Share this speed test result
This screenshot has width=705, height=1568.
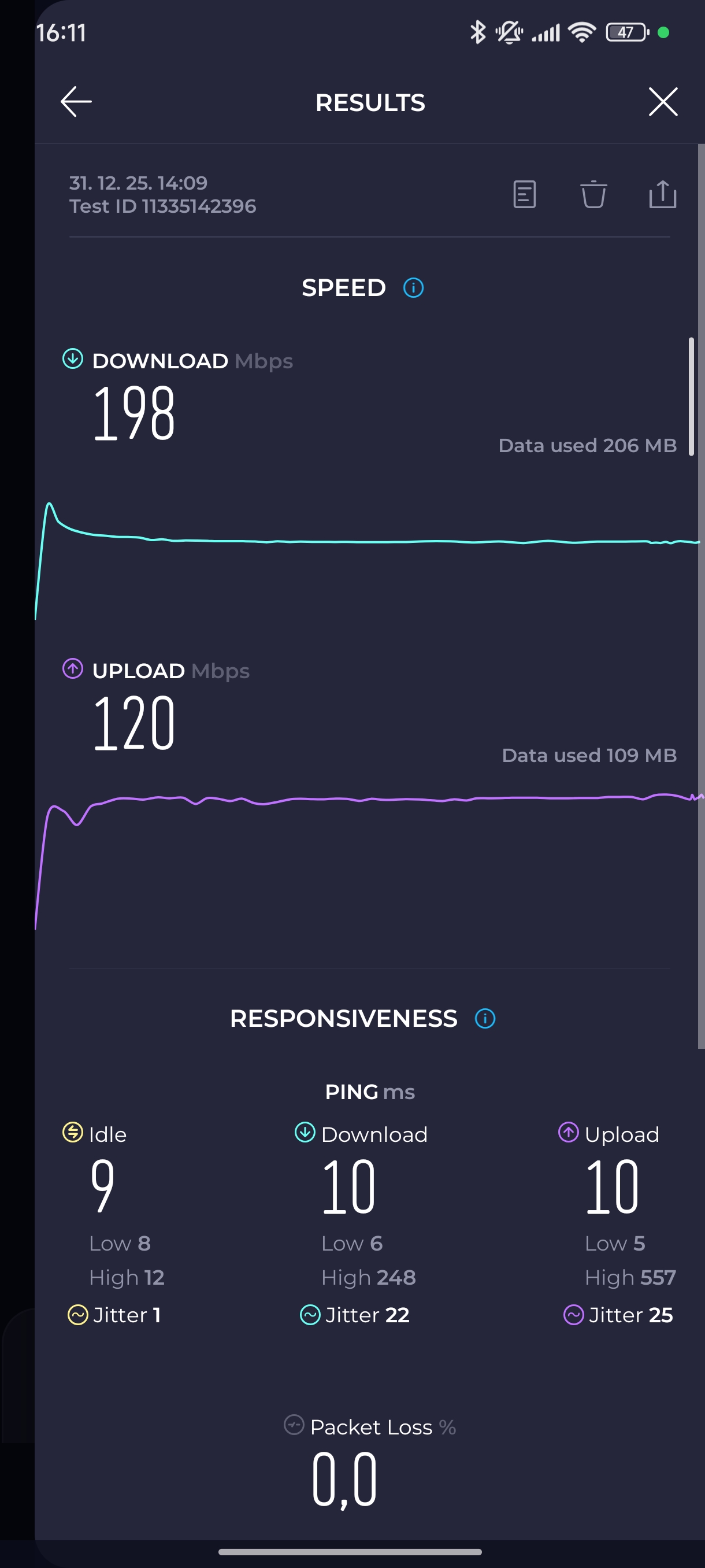(x=662, y=195)
